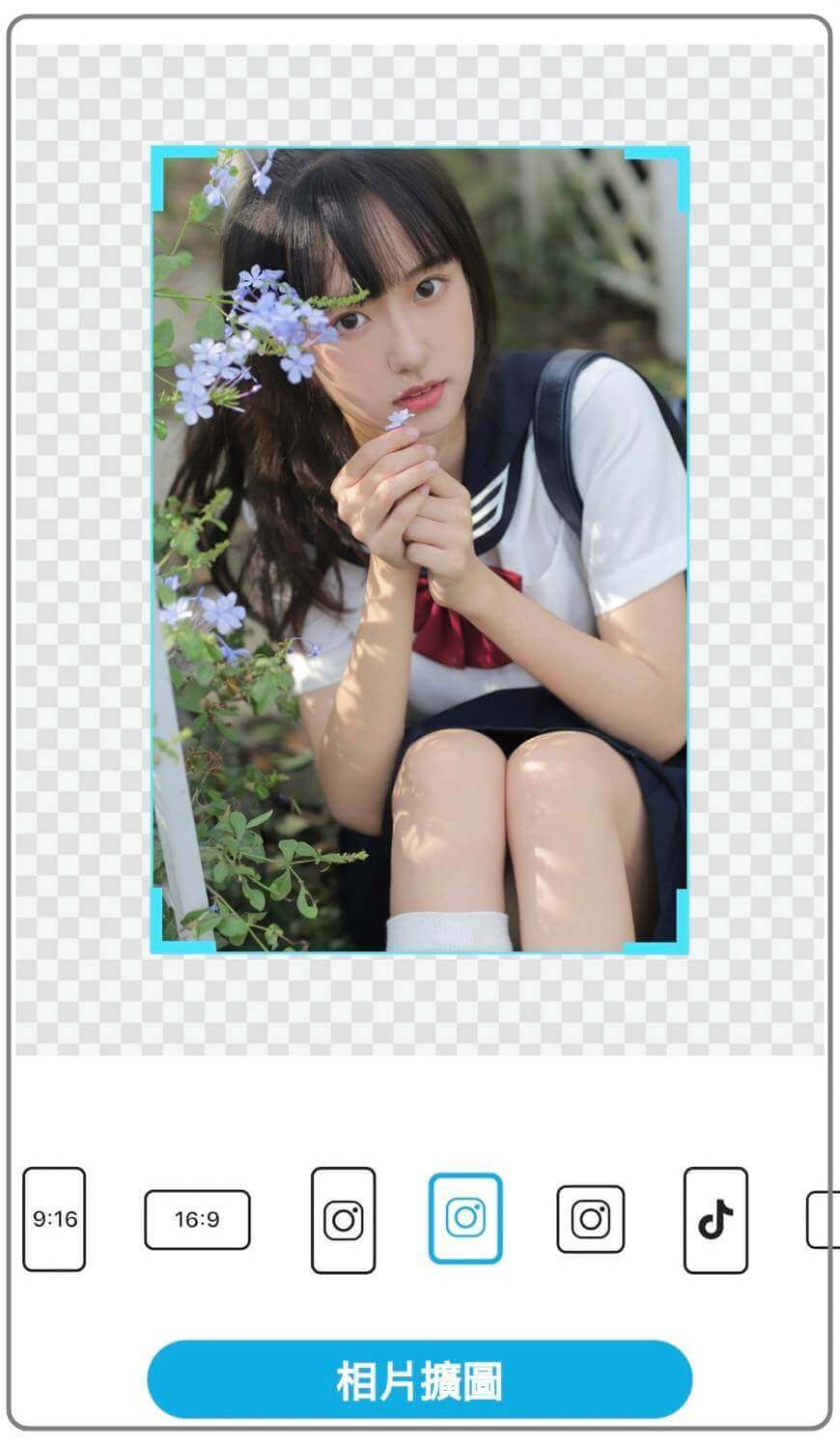Select the 9:16 aspect ratio
Screen dimensions: 840x1446
(x=54, y=1219)
